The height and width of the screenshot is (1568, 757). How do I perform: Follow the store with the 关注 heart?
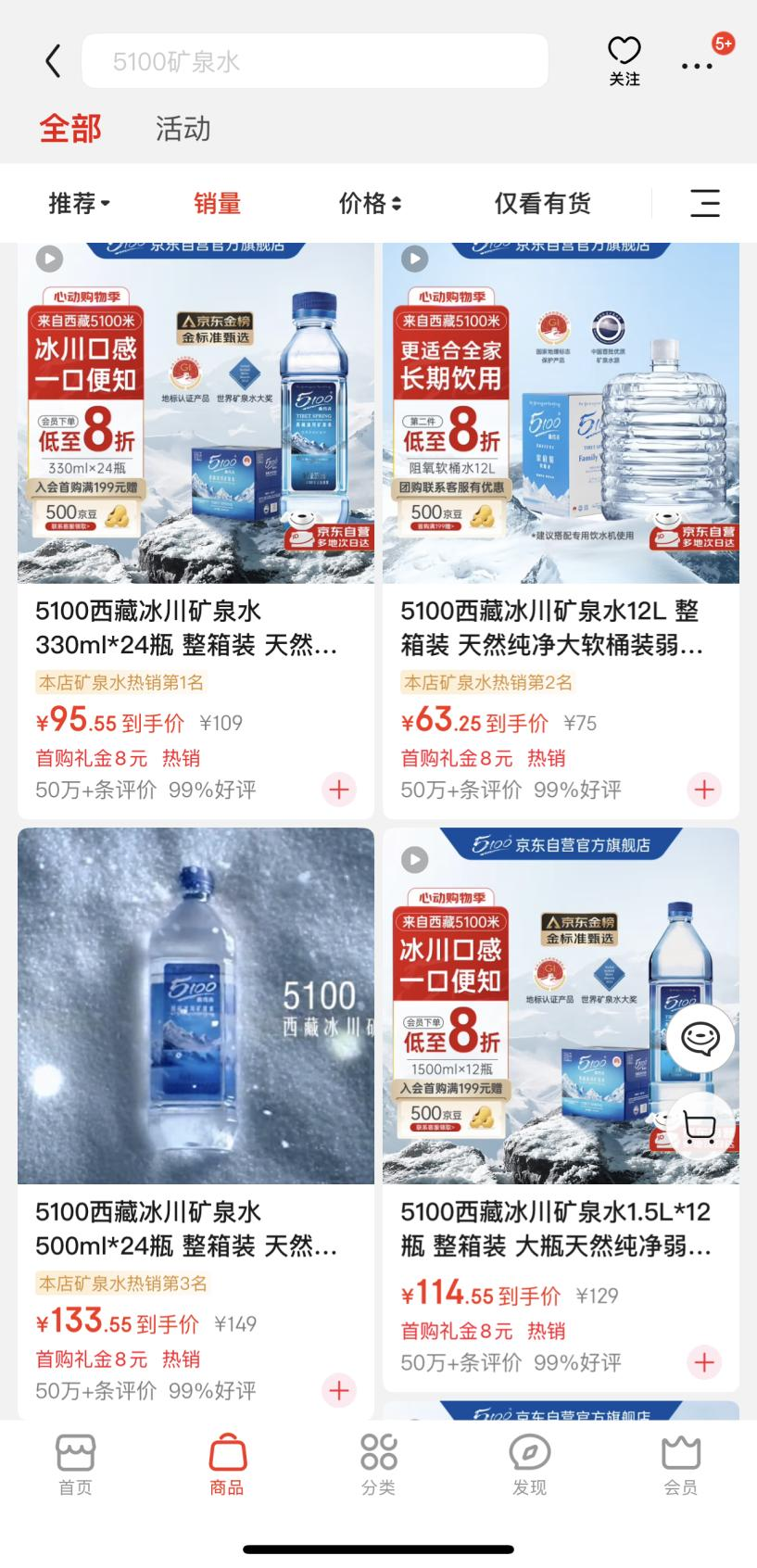[x=625, y=61]
